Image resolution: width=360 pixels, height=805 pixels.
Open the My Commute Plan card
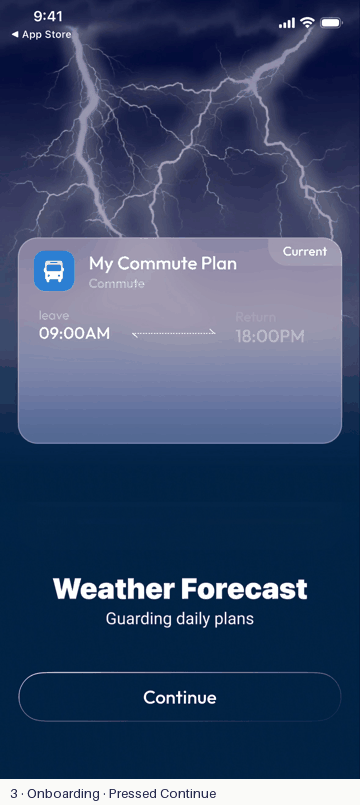click(x=180, y=340)
